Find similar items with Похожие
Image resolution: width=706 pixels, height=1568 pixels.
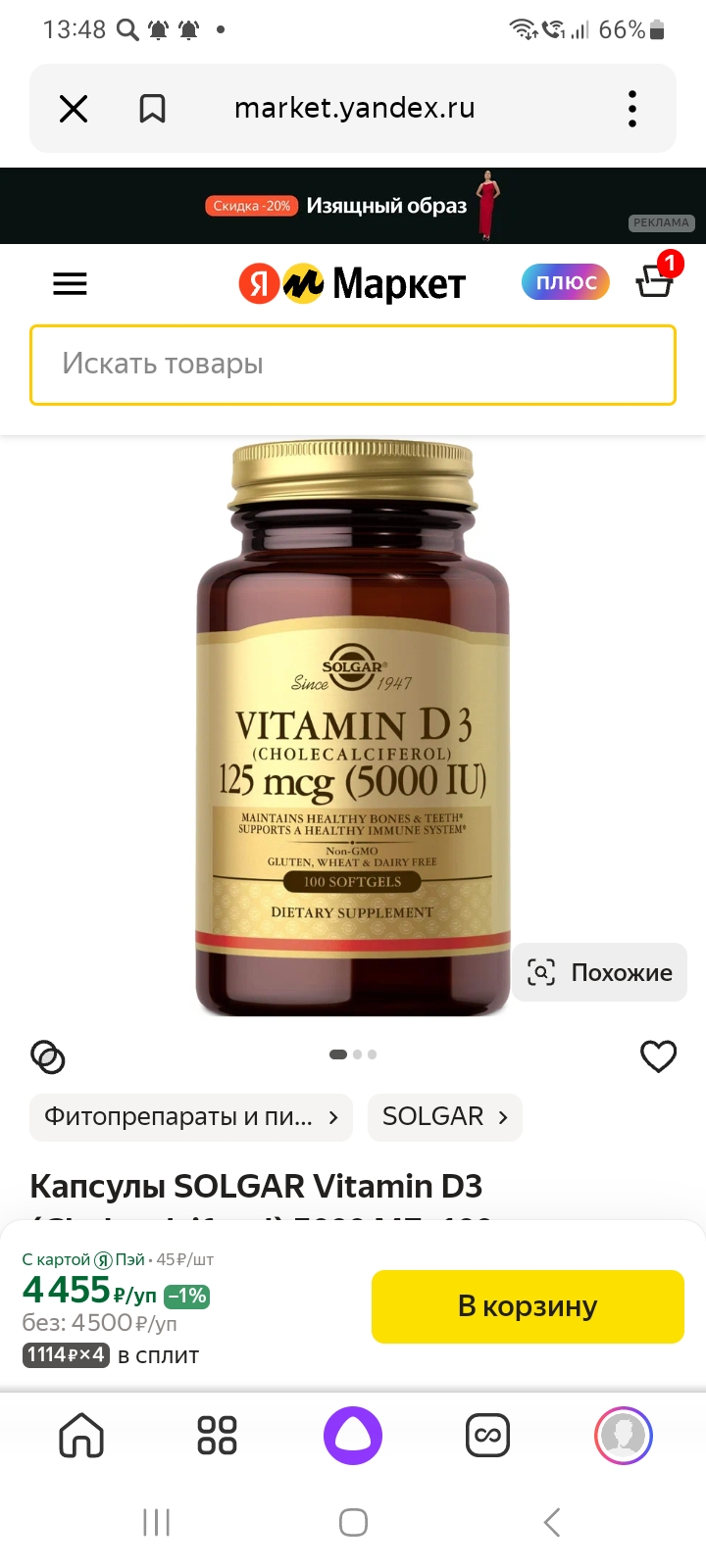600,972
